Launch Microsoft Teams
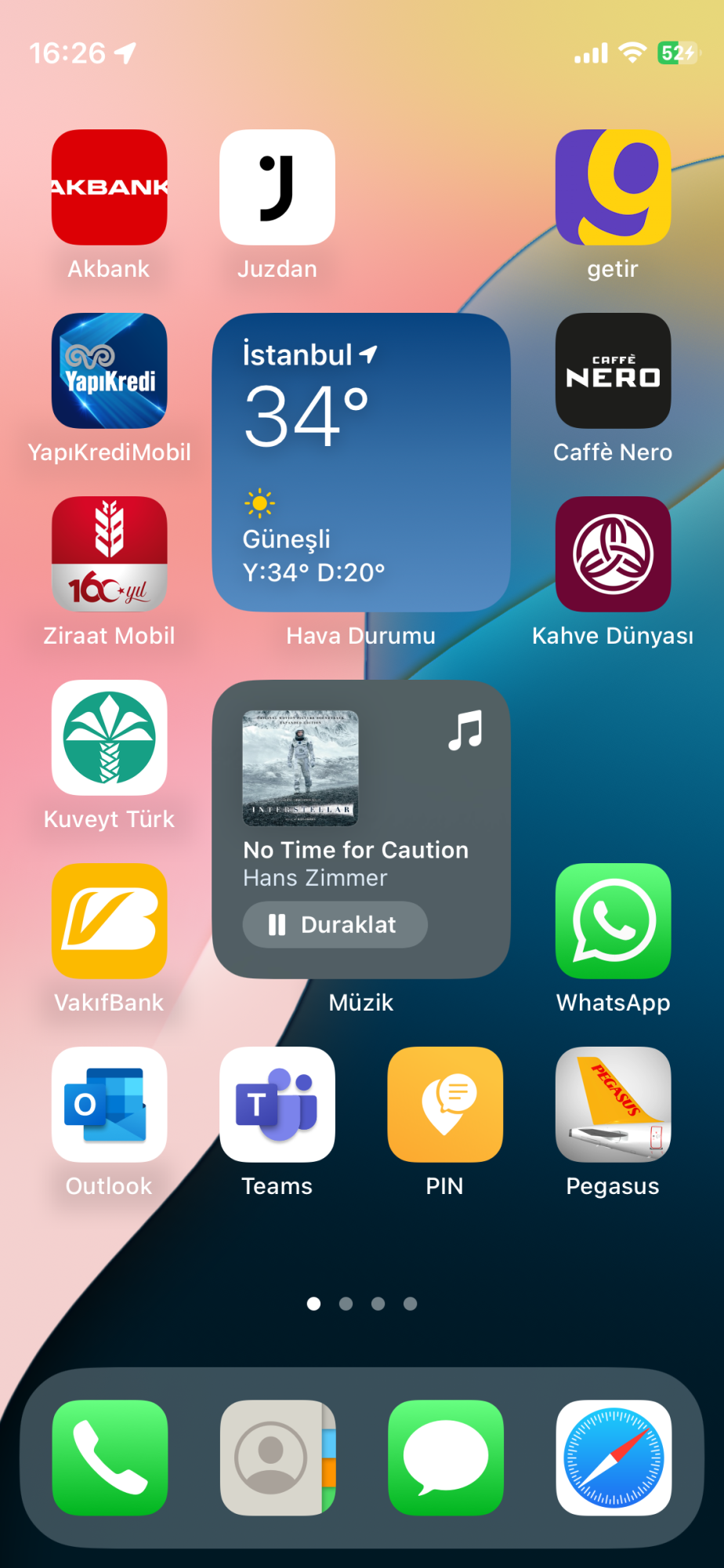The image size is (724, 1568). coord(277,1105)
